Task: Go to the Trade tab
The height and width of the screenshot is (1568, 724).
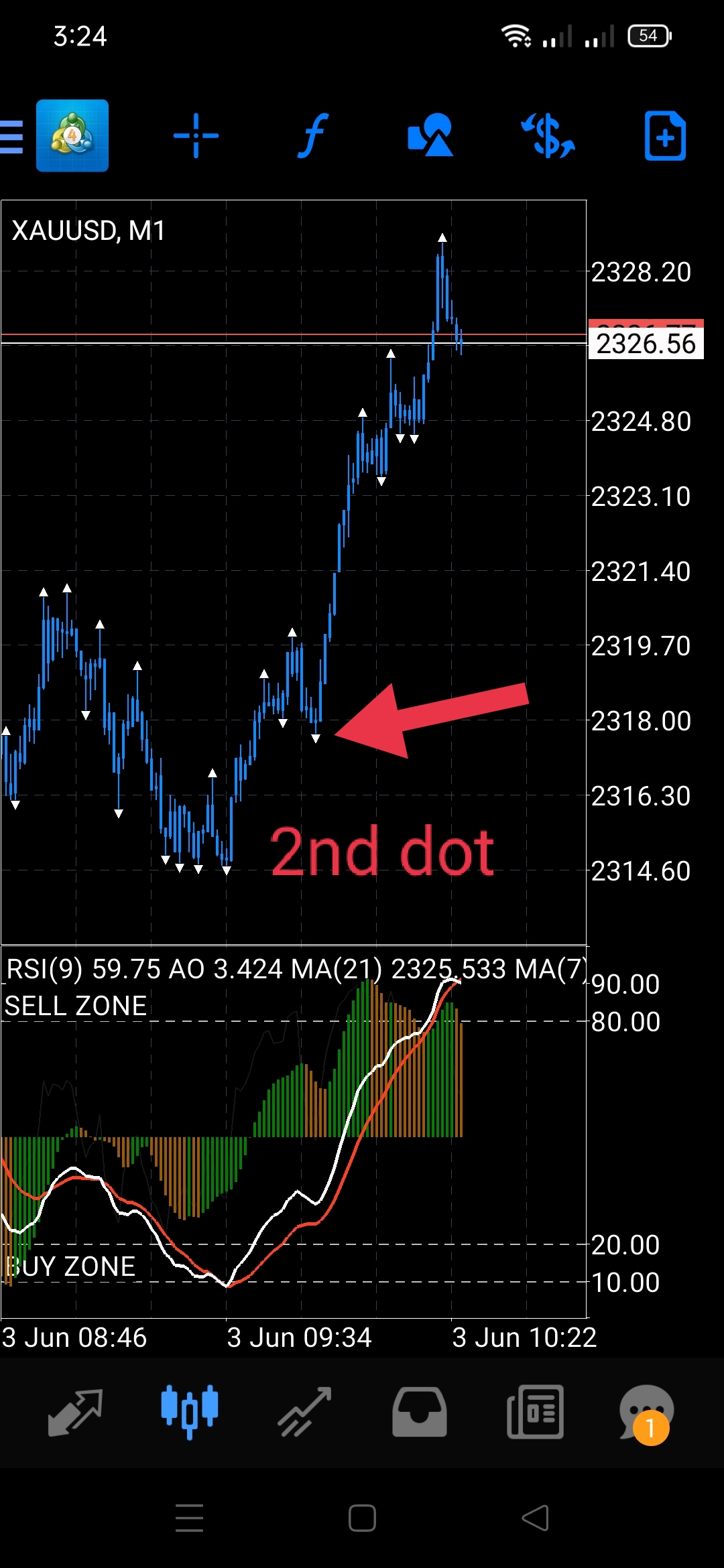Action: click(x=305, y=1413)
